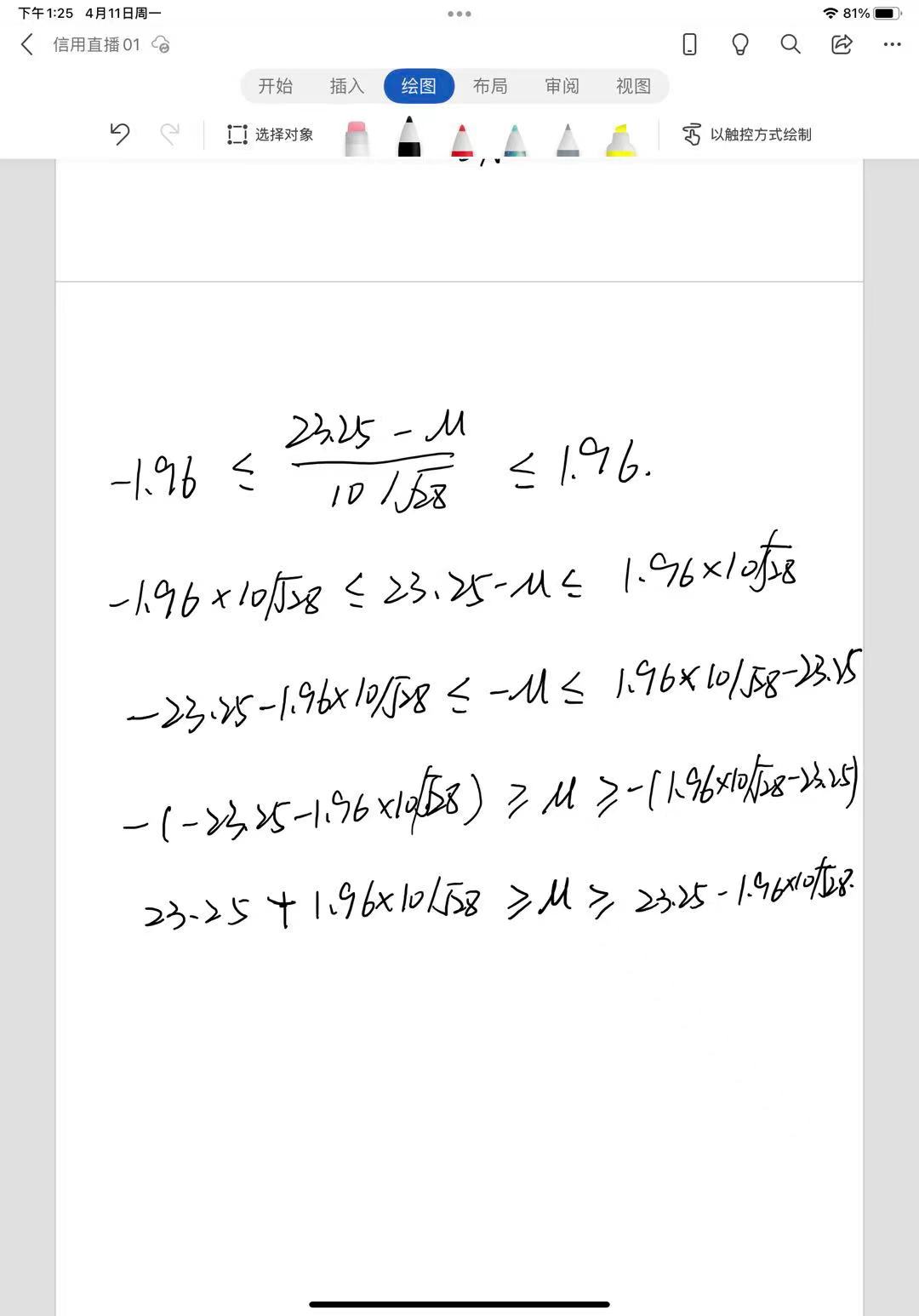919x1316 pixels.
Task: Switch to the 视图 tab
Action: click(x=633, y=86)
